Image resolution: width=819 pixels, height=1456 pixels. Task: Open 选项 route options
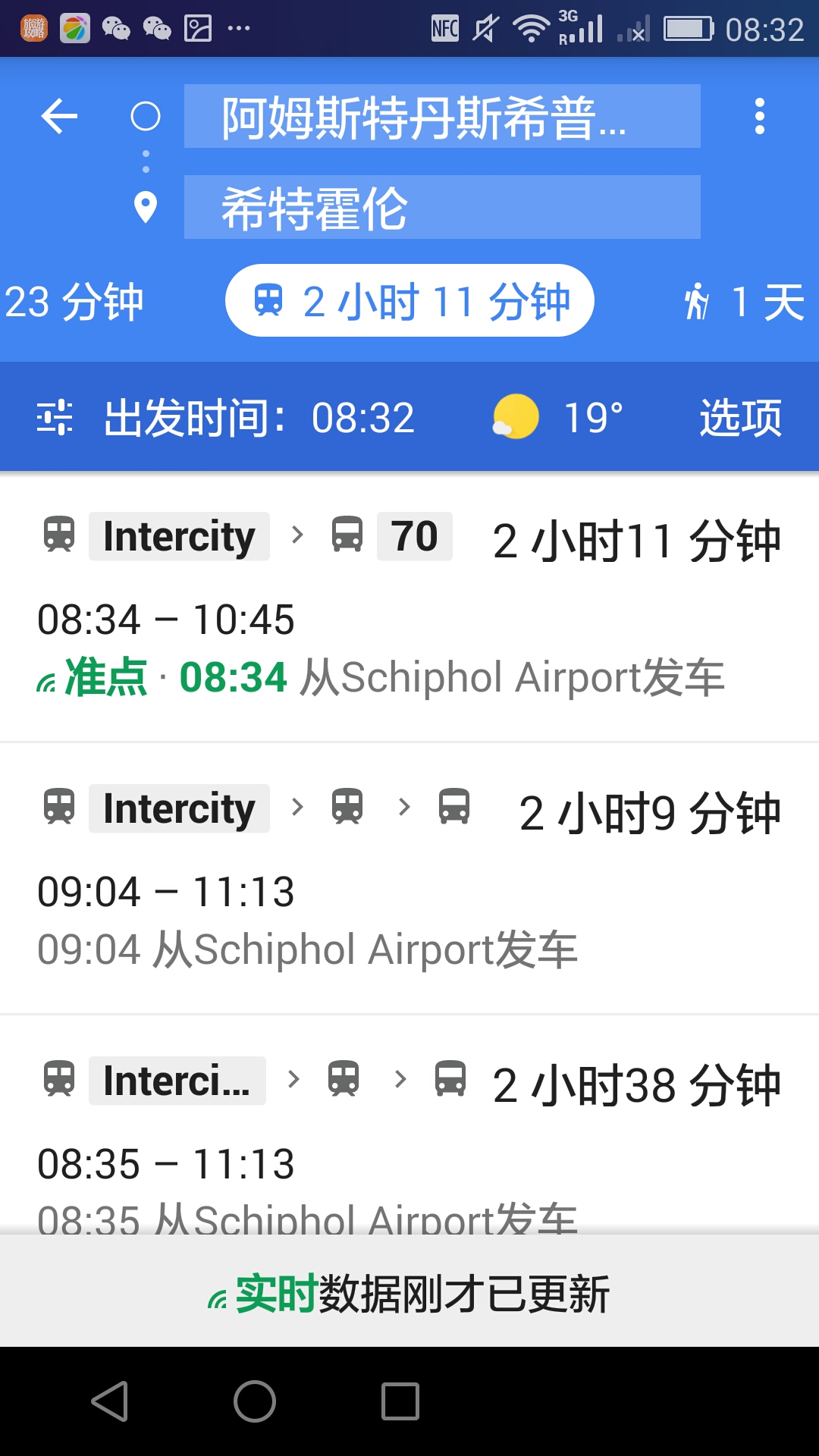coord(739,418)
